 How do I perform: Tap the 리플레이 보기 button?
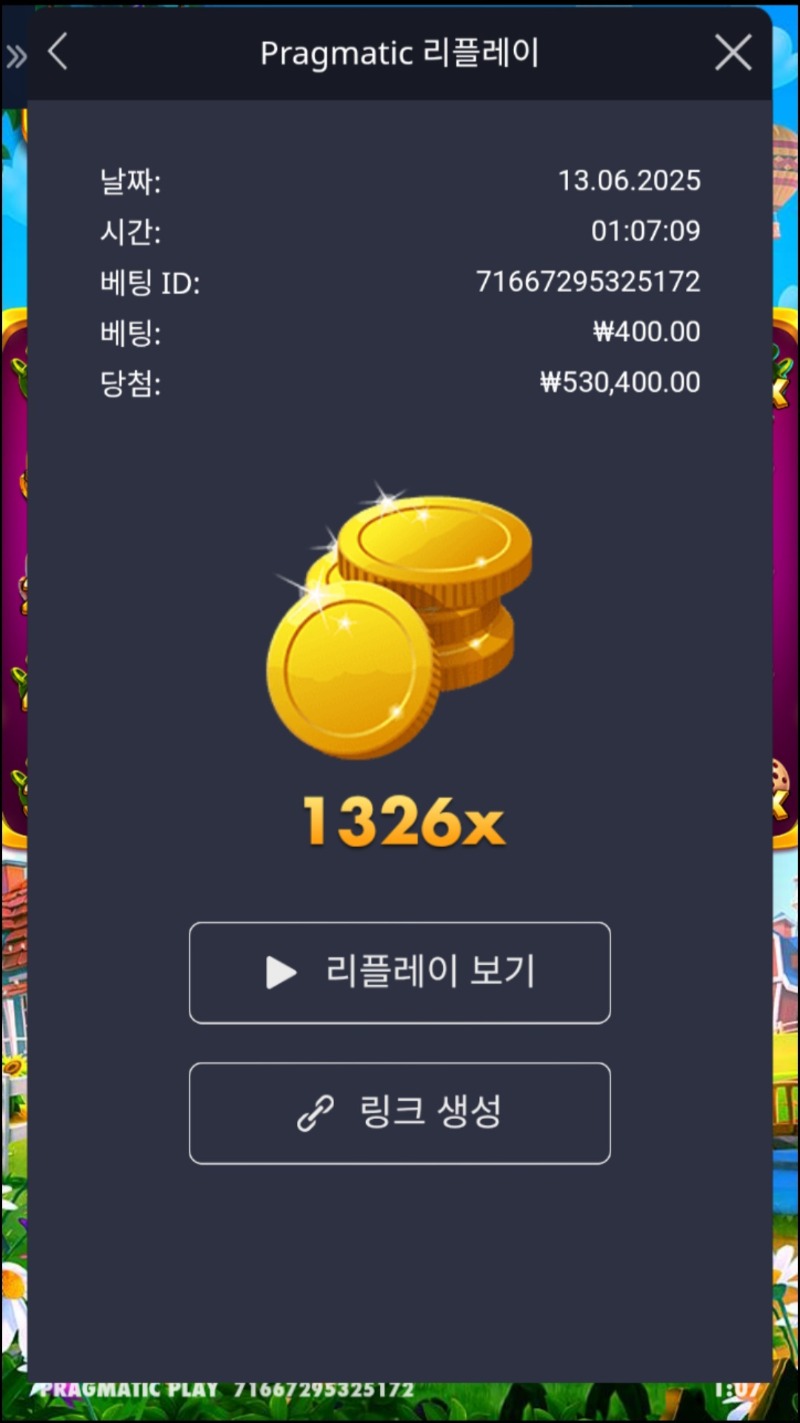coord(400,972)
